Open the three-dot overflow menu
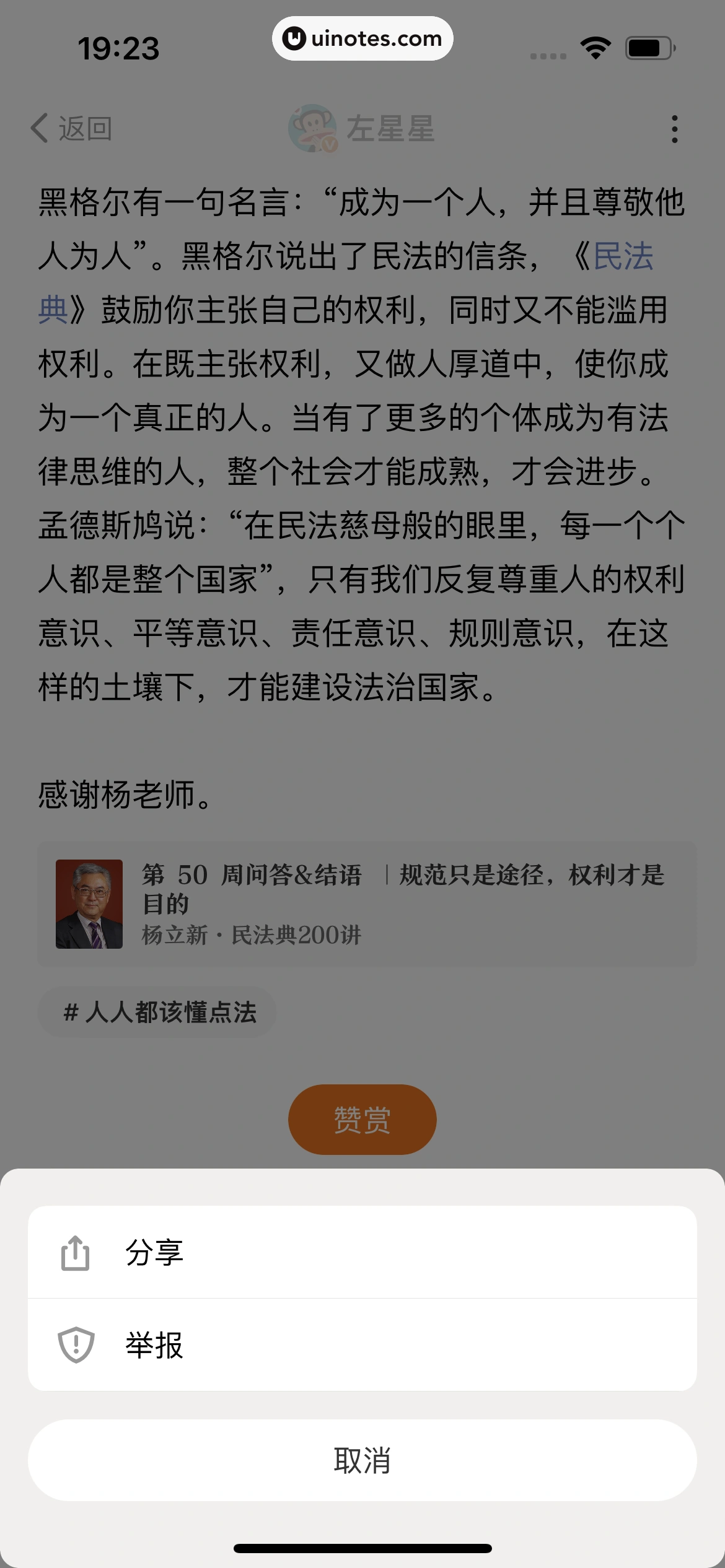725x1568 pixels. (x=675, y=129)
